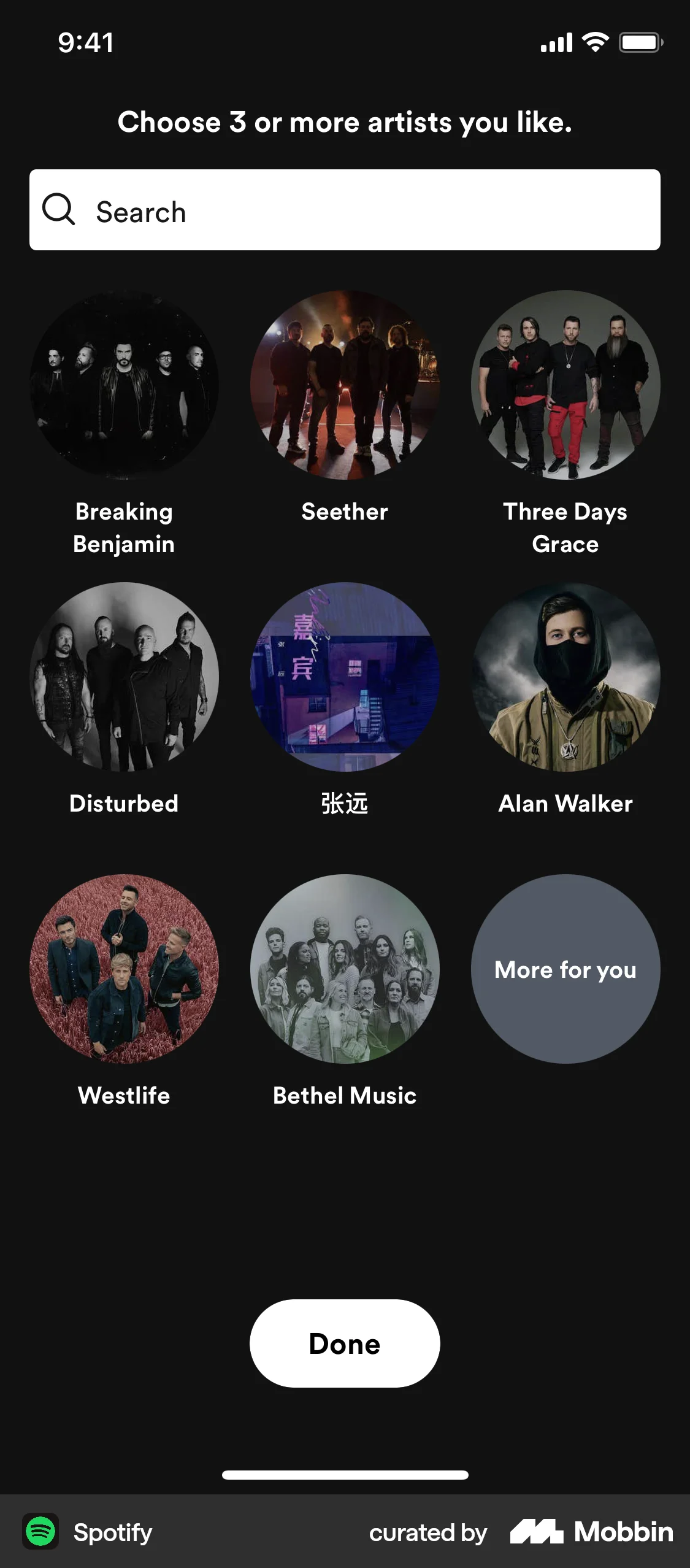Click the battery indicator in status bar
This screenshot has width=690, height=1568.
[640, 42]
